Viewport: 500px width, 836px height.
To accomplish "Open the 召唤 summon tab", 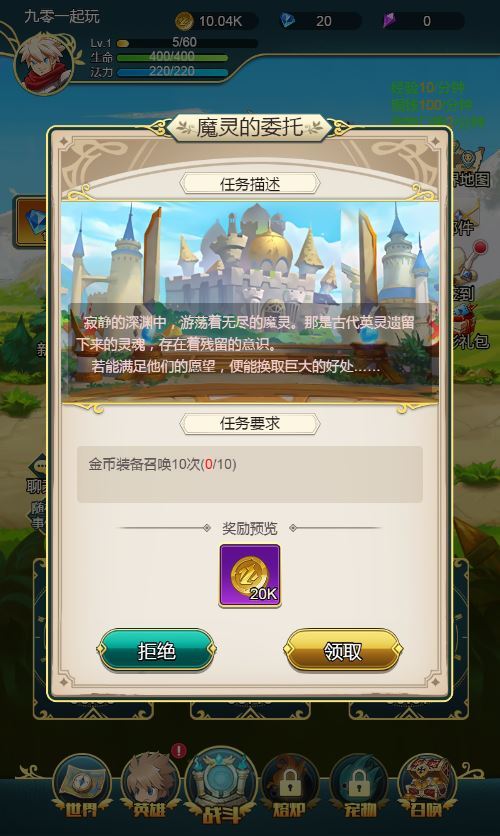I will point(427,788).
